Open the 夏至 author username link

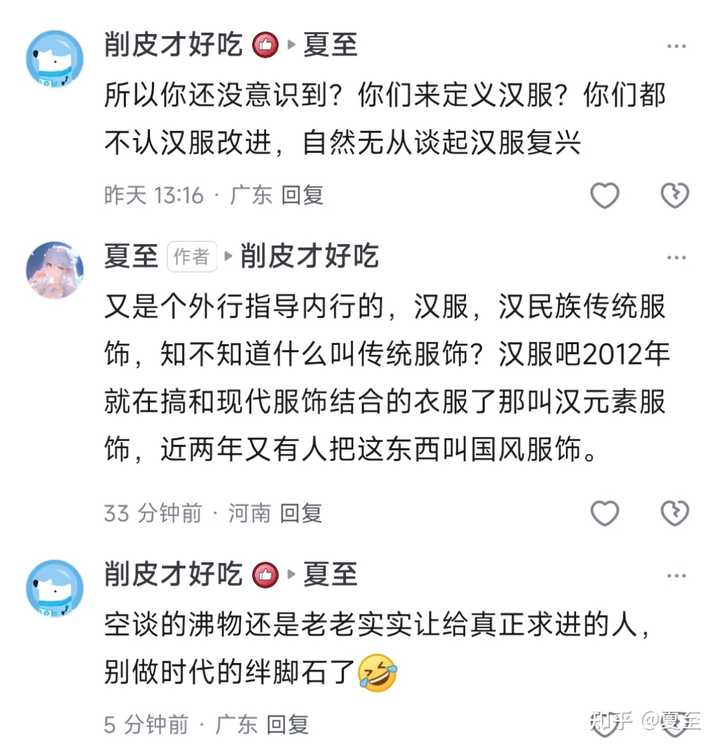[131, 256]
